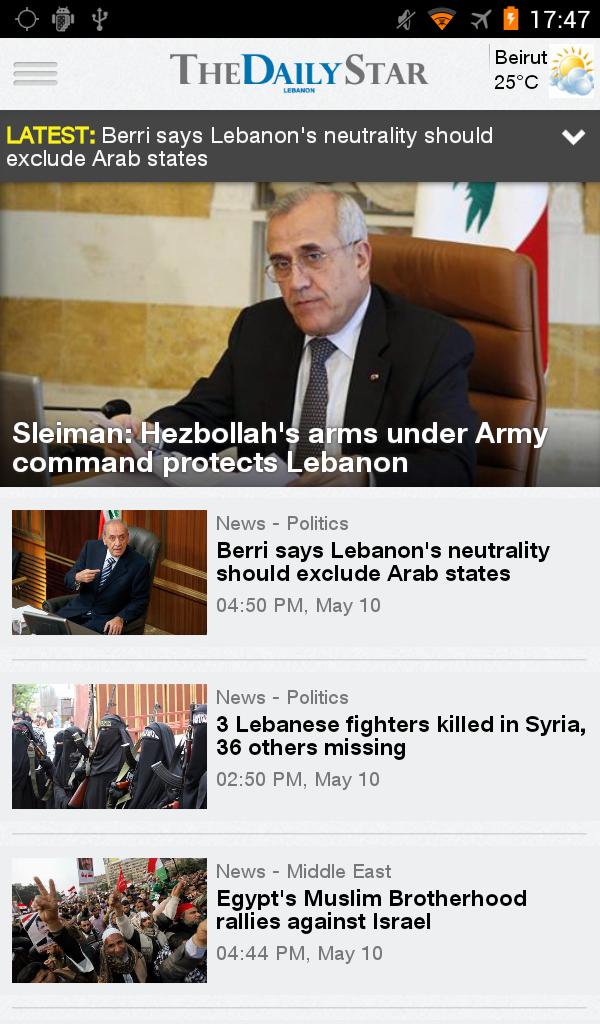Open the hamburger navigation menu
The height and width of the screenshot is (1024, 600).
tap(35, 73)
